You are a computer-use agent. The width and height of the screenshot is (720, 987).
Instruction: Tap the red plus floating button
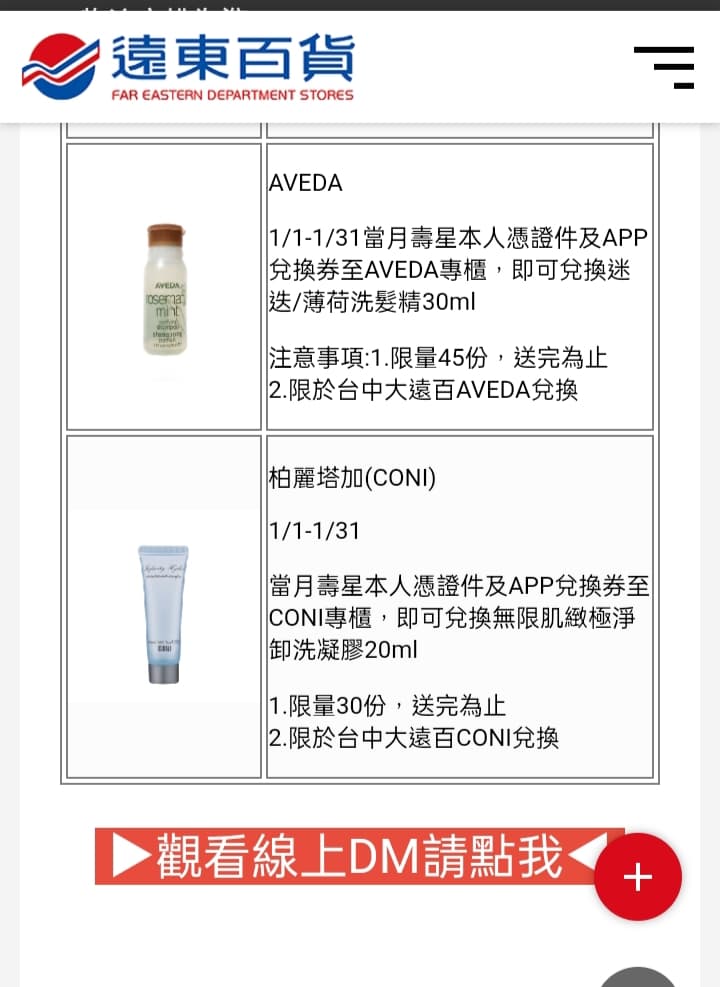637,877
